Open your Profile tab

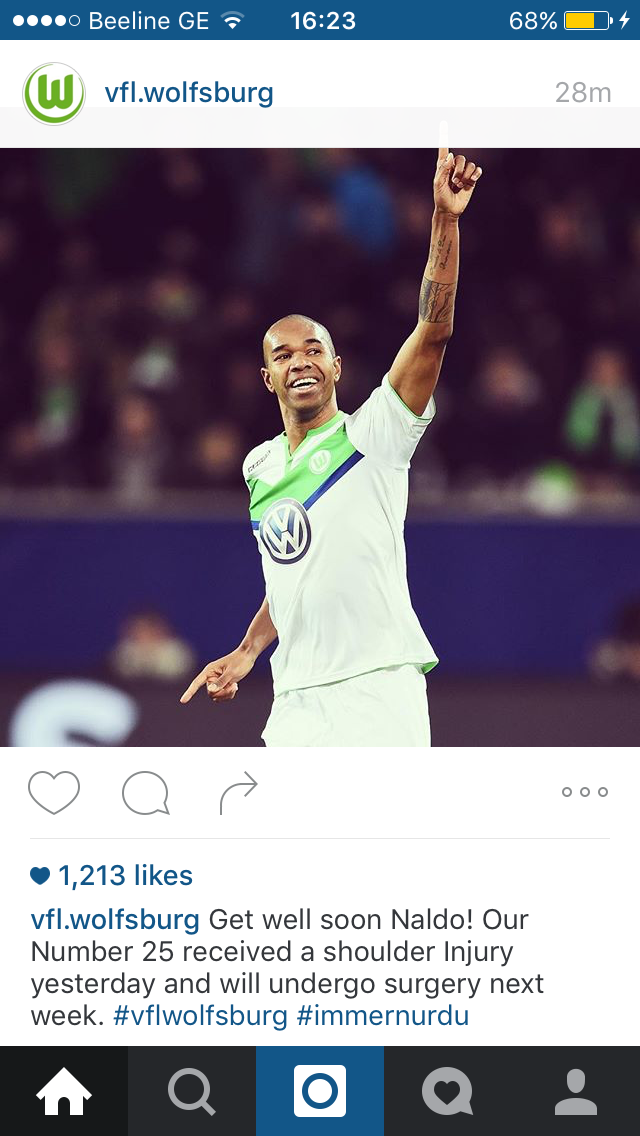[x=576, y=1091]
